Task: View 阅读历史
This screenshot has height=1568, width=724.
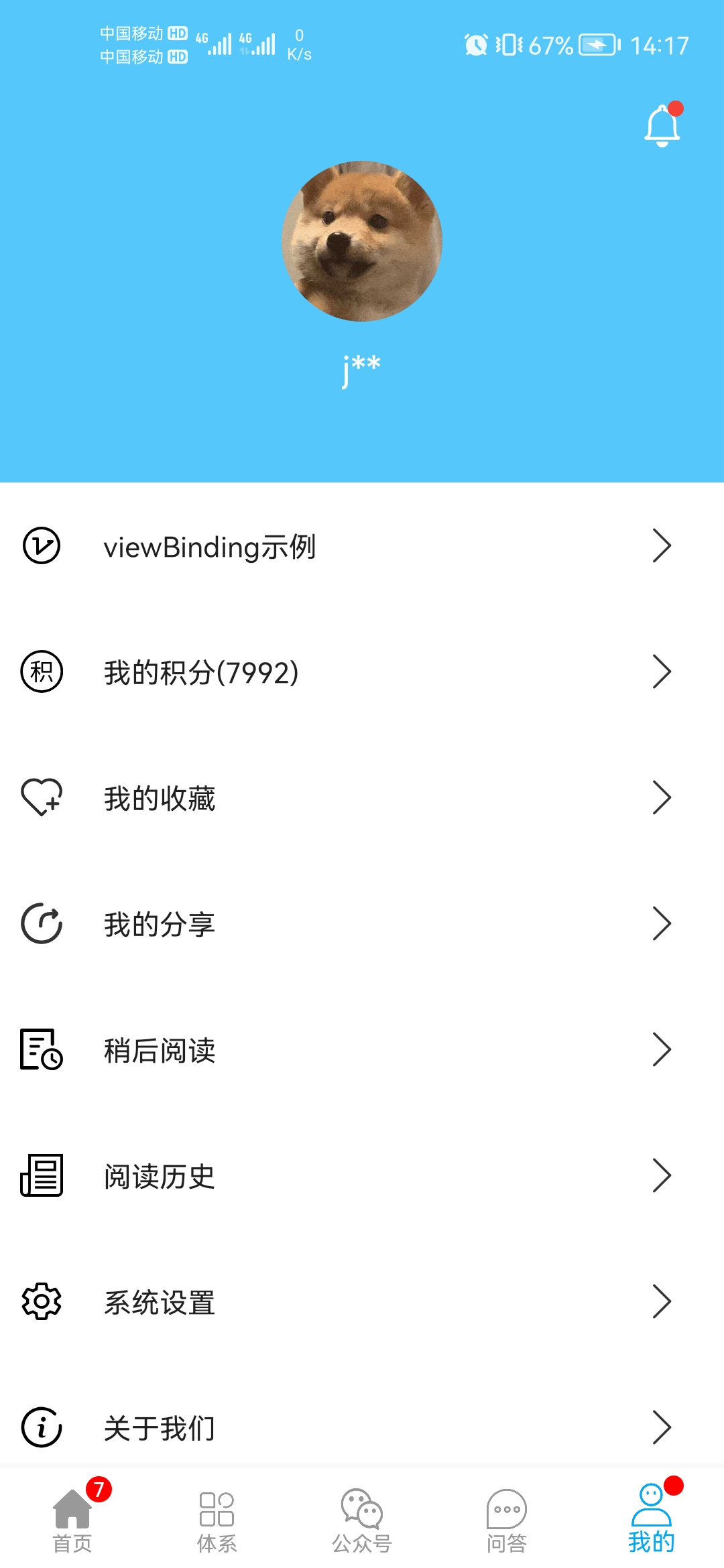Action: (362, 1176)
